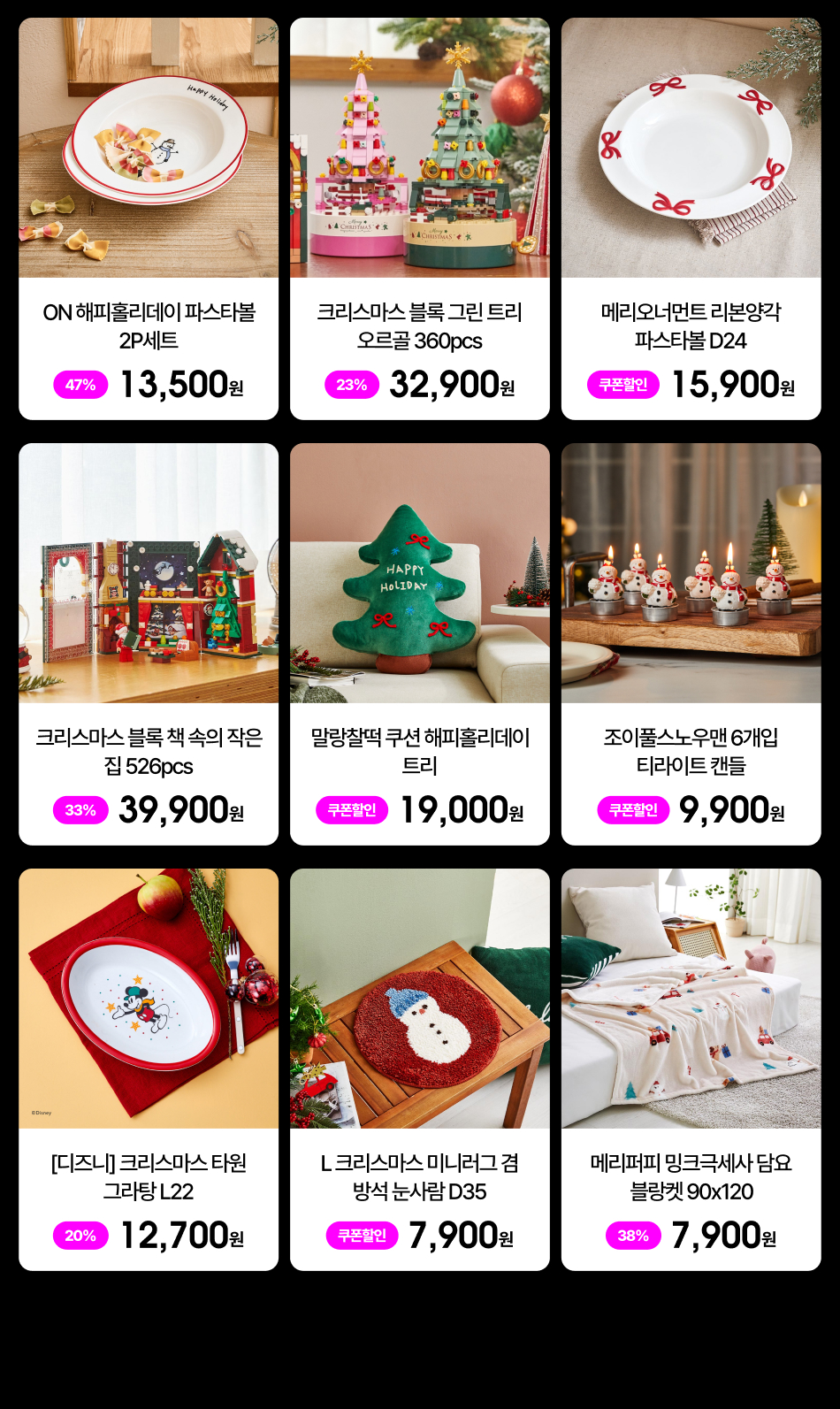View 조이풀스노우맨 6개입 티라이트 캔들 product
The image size is (840, 1409).
pos(691,643)
